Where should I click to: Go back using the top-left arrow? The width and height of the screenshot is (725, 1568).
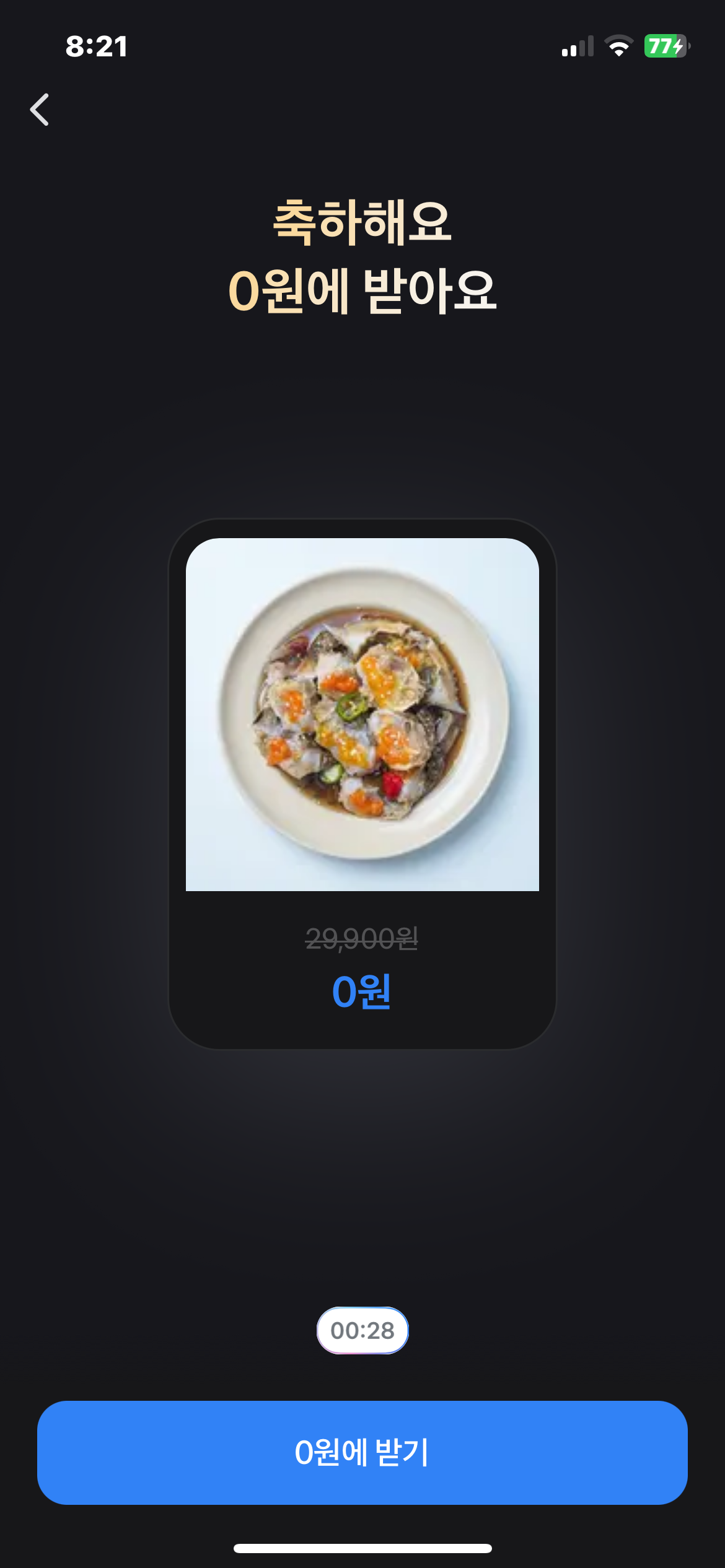(40, 110)
